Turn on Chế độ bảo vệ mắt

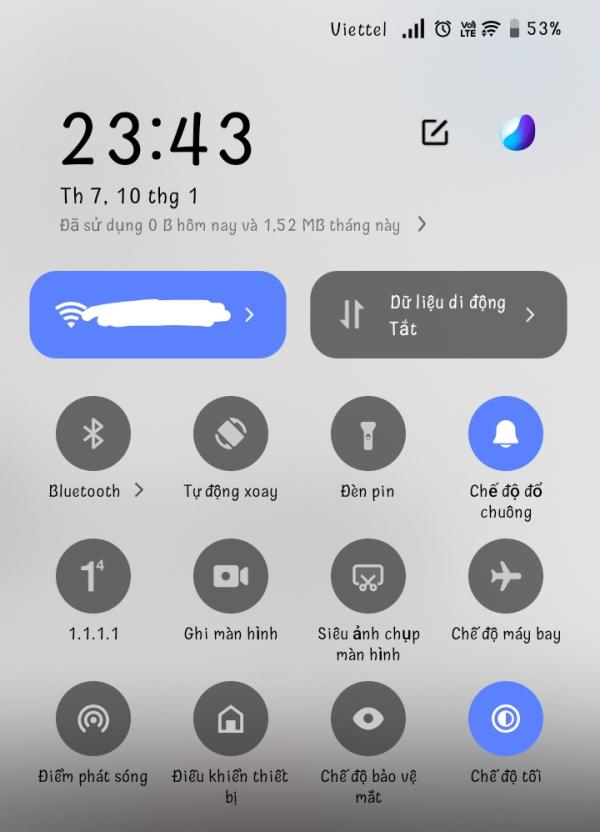coord(368,719)
